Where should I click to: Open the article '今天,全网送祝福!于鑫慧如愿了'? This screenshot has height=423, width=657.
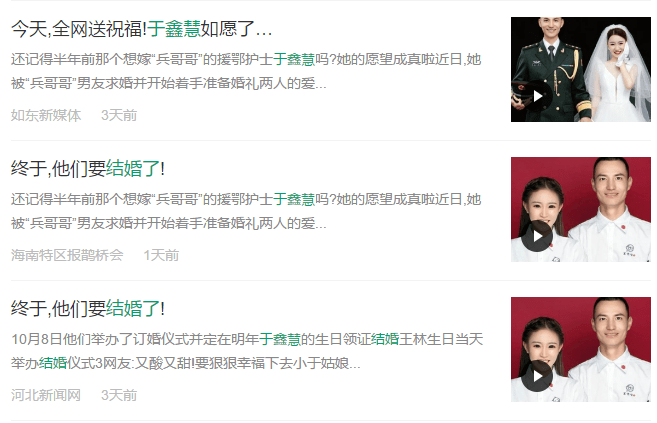(141, 29)
